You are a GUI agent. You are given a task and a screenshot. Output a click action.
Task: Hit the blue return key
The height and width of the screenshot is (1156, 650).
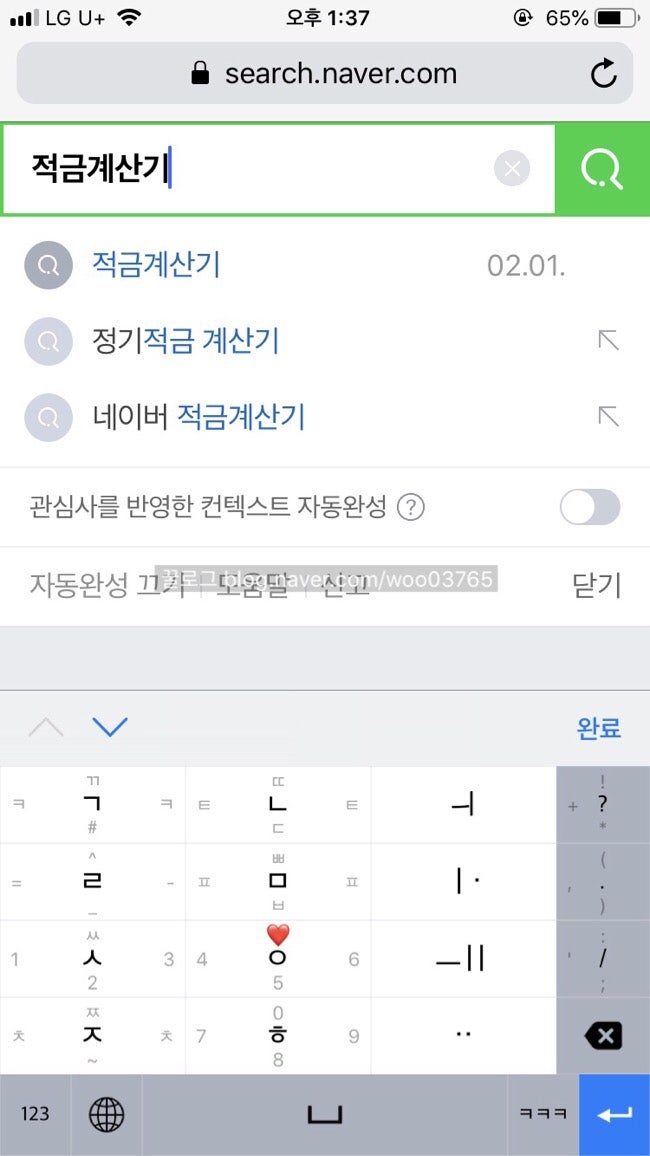pos(615,1115)
